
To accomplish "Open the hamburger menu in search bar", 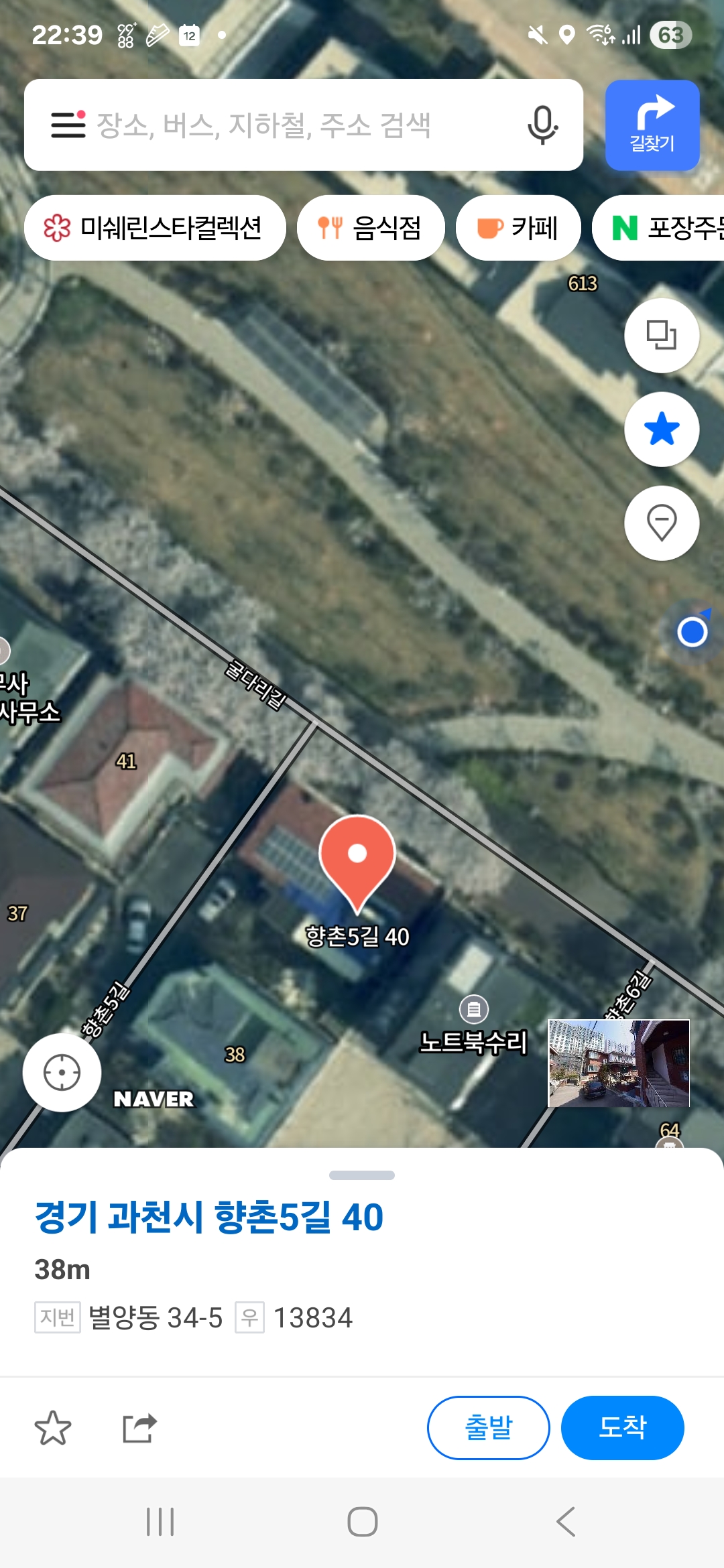I will (x=68, y=125).
